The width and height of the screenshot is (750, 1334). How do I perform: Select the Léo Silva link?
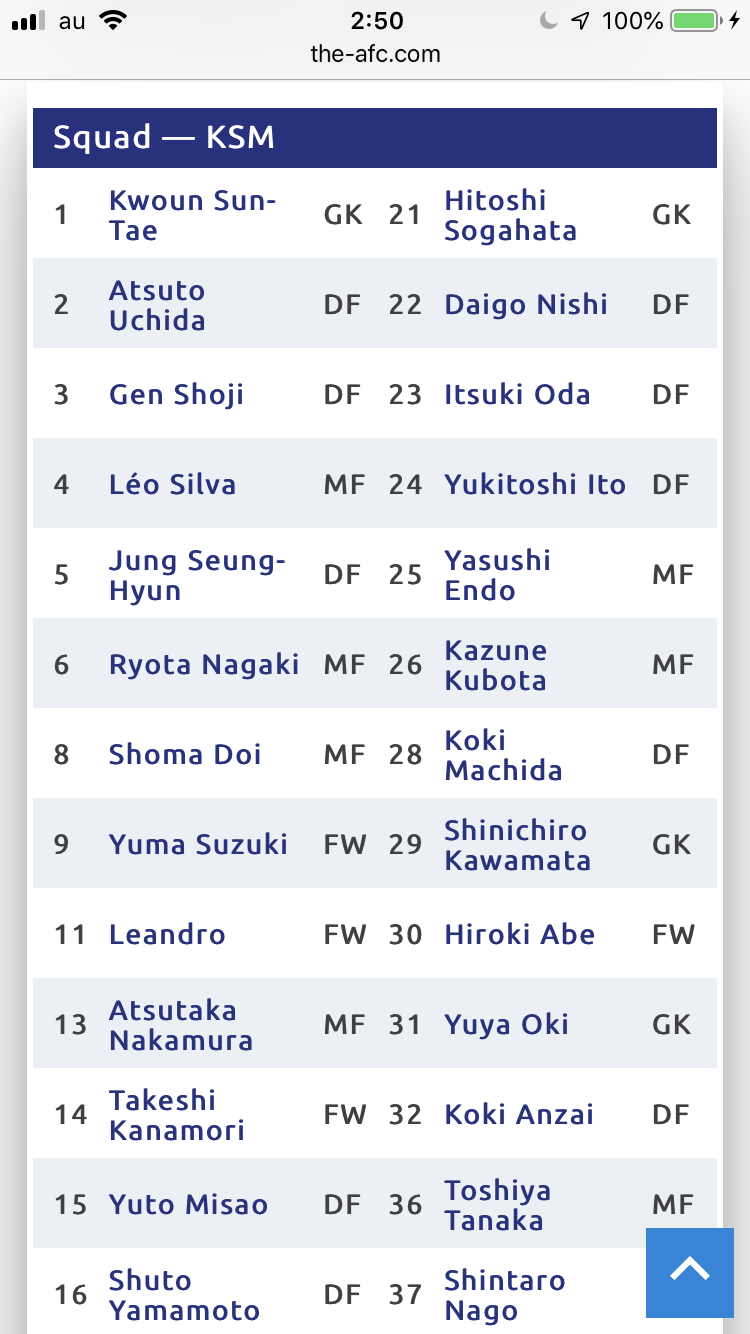tap(172, 485)
